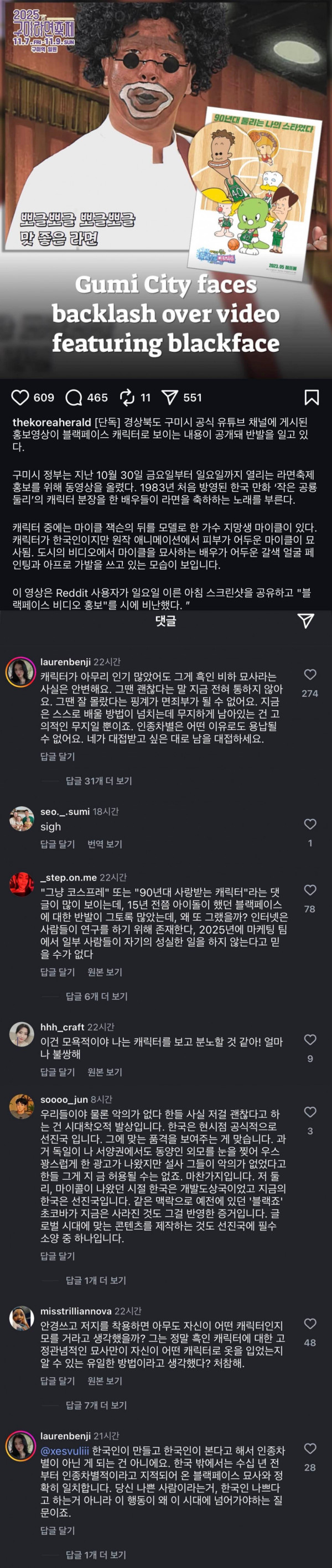Bookmark this Korea Herald post
The image size is (332, 1568).
point(312,398)
